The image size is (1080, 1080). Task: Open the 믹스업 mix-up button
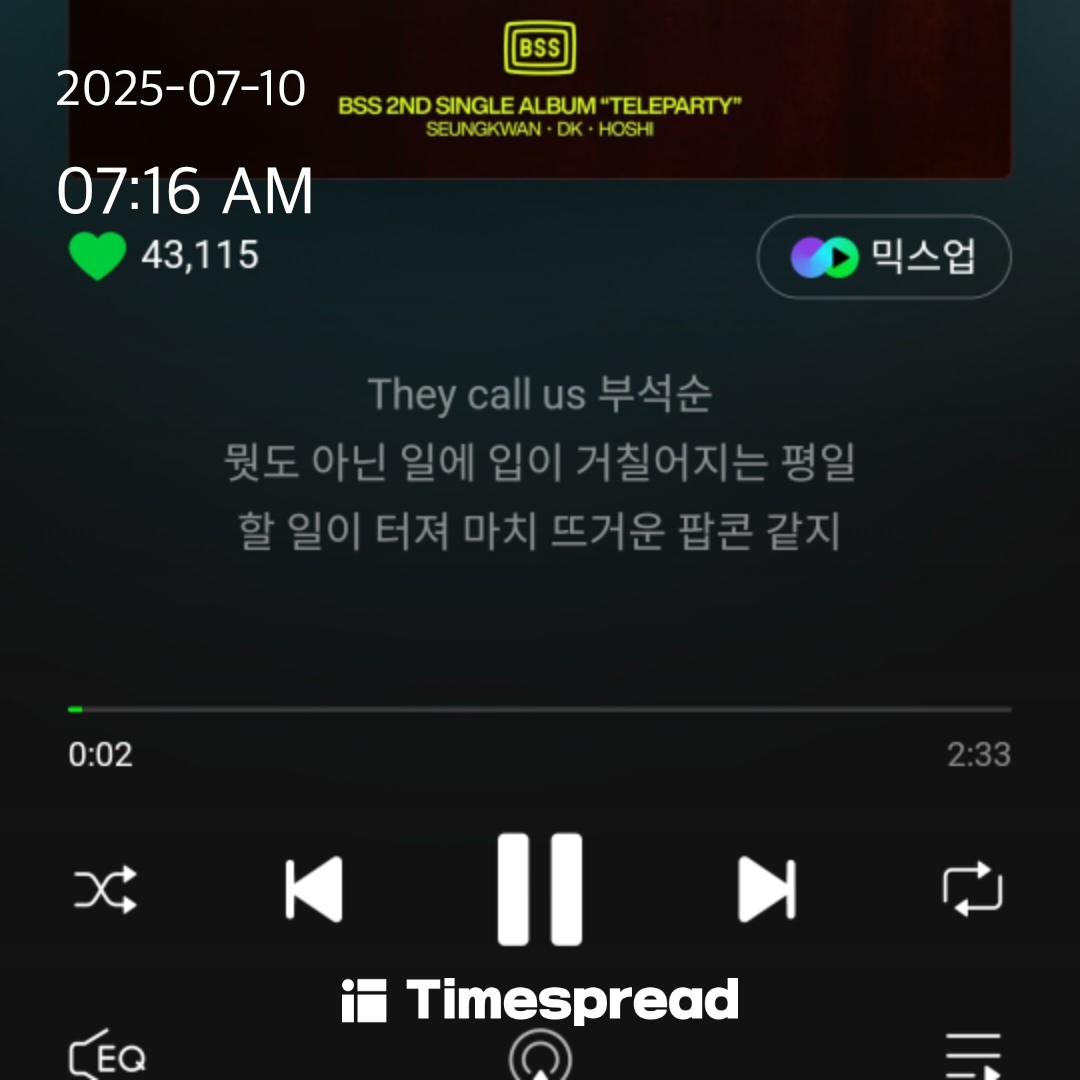(x=883, y=258)
